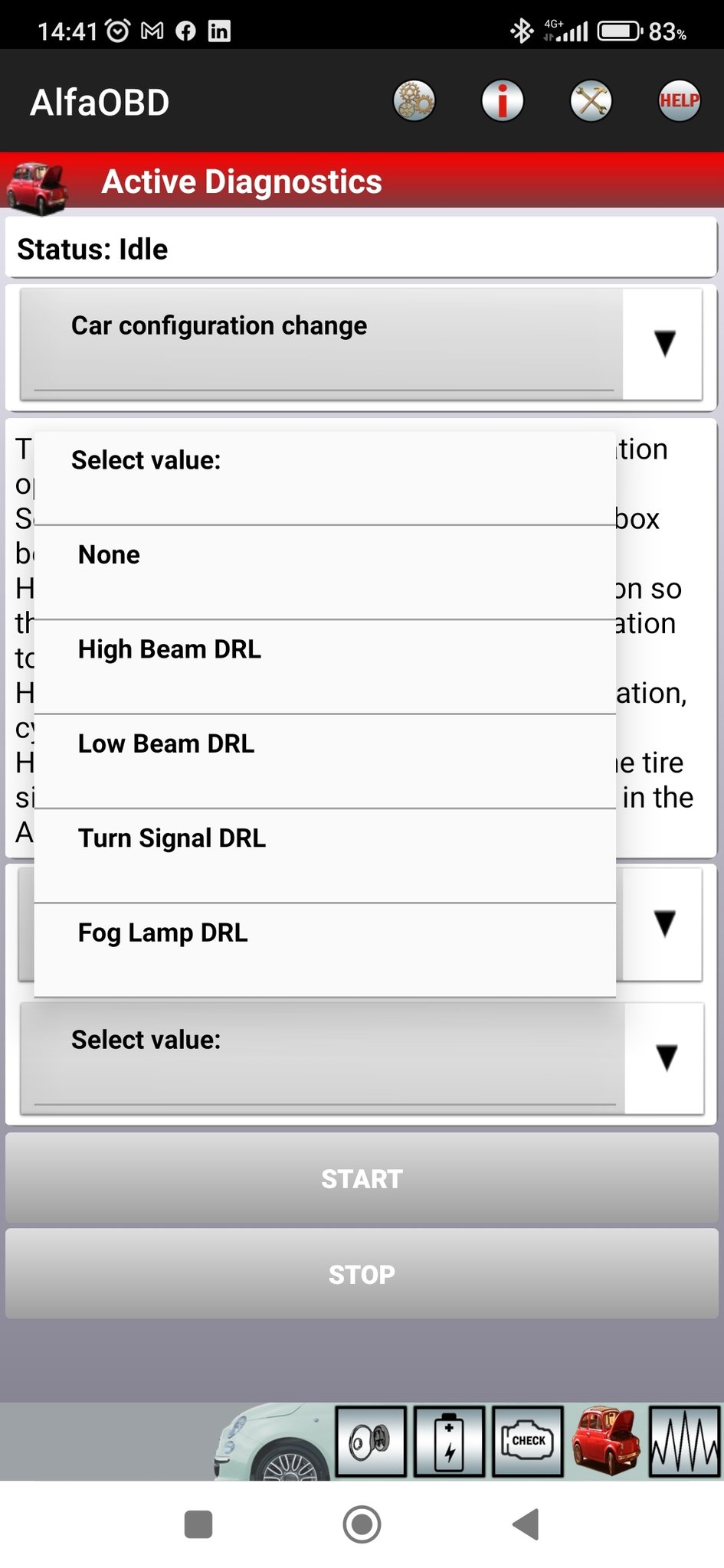
Task: Open the key ignition icon in toolbar
Action: click(371, 1441)
